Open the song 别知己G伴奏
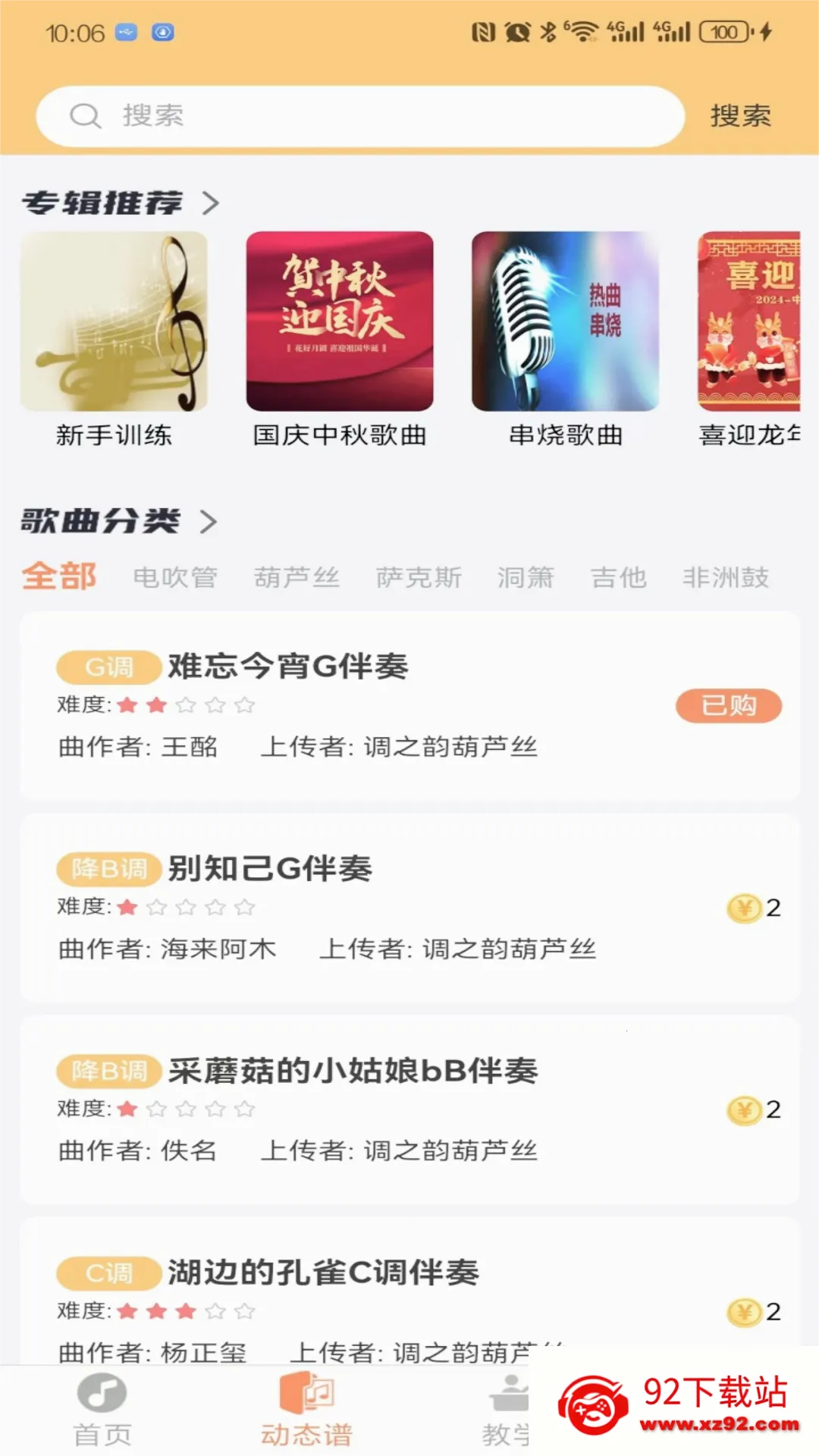 coord(270,869)
